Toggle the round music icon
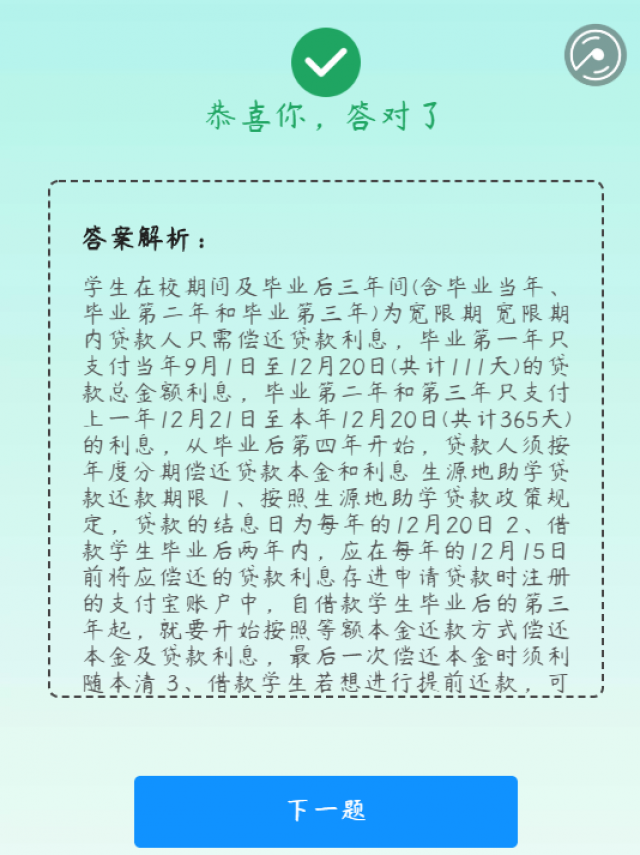The image size is (640, 855). [595, 55]
